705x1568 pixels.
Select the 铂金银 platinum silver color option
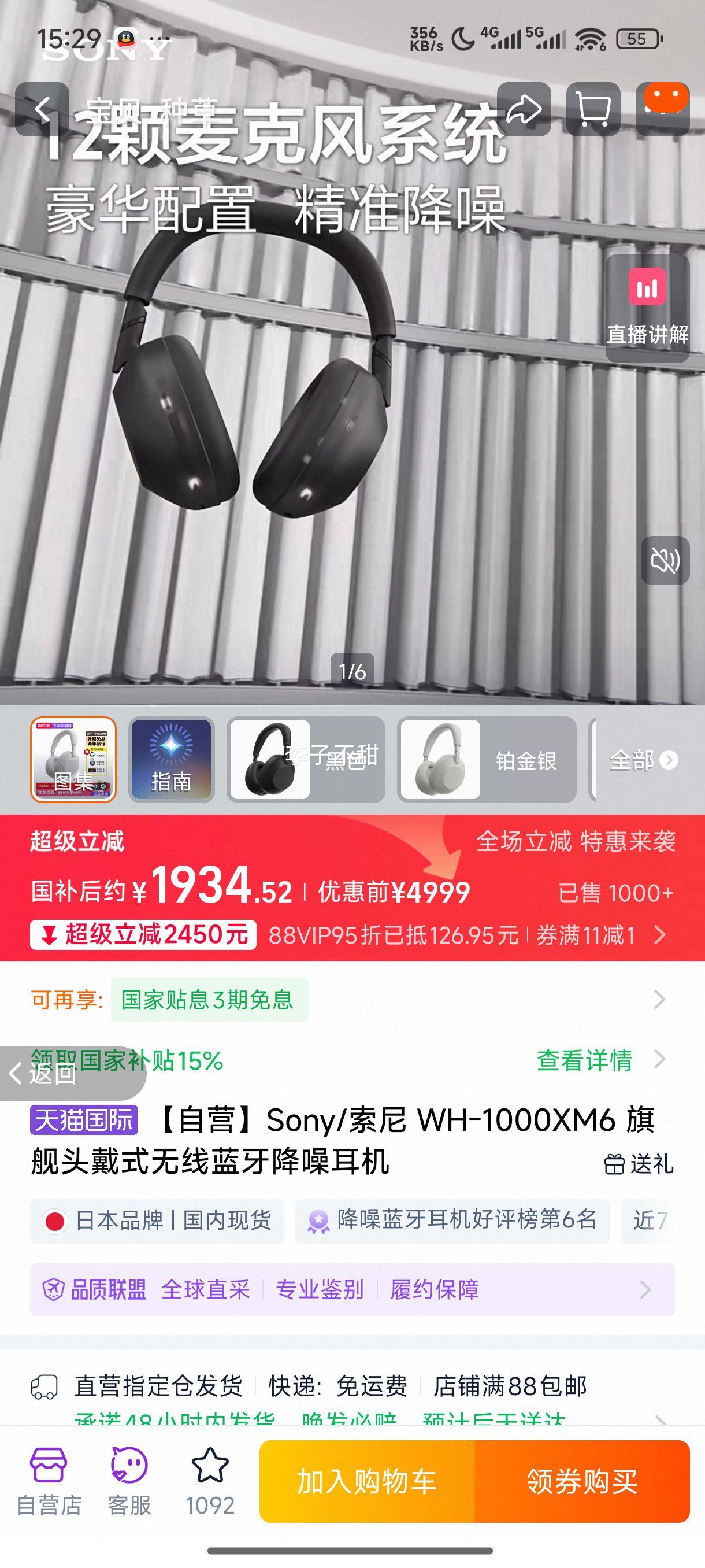(487, 762)
